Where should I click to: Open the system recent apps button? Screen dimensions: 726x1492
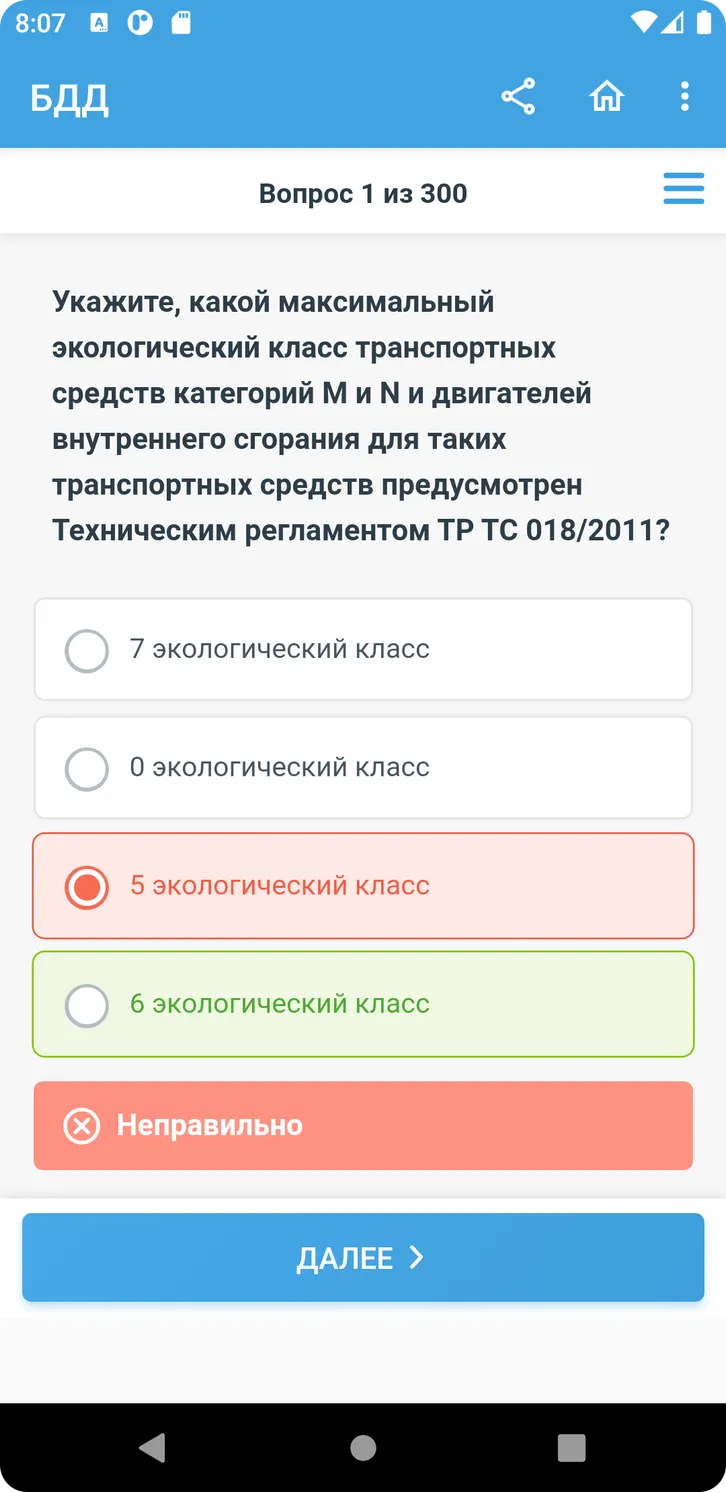click(571, 1447)
